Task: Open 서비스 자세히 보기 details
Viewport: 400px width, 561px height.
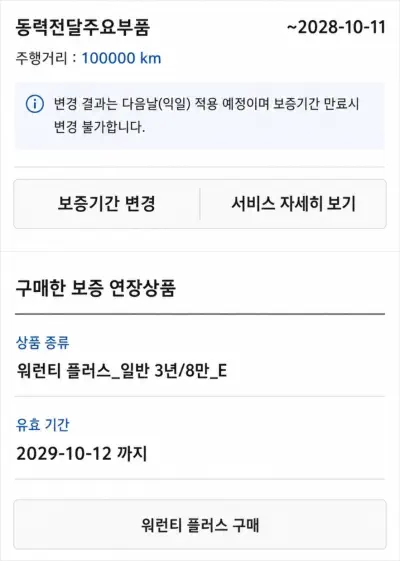Action: coord(293,204)
